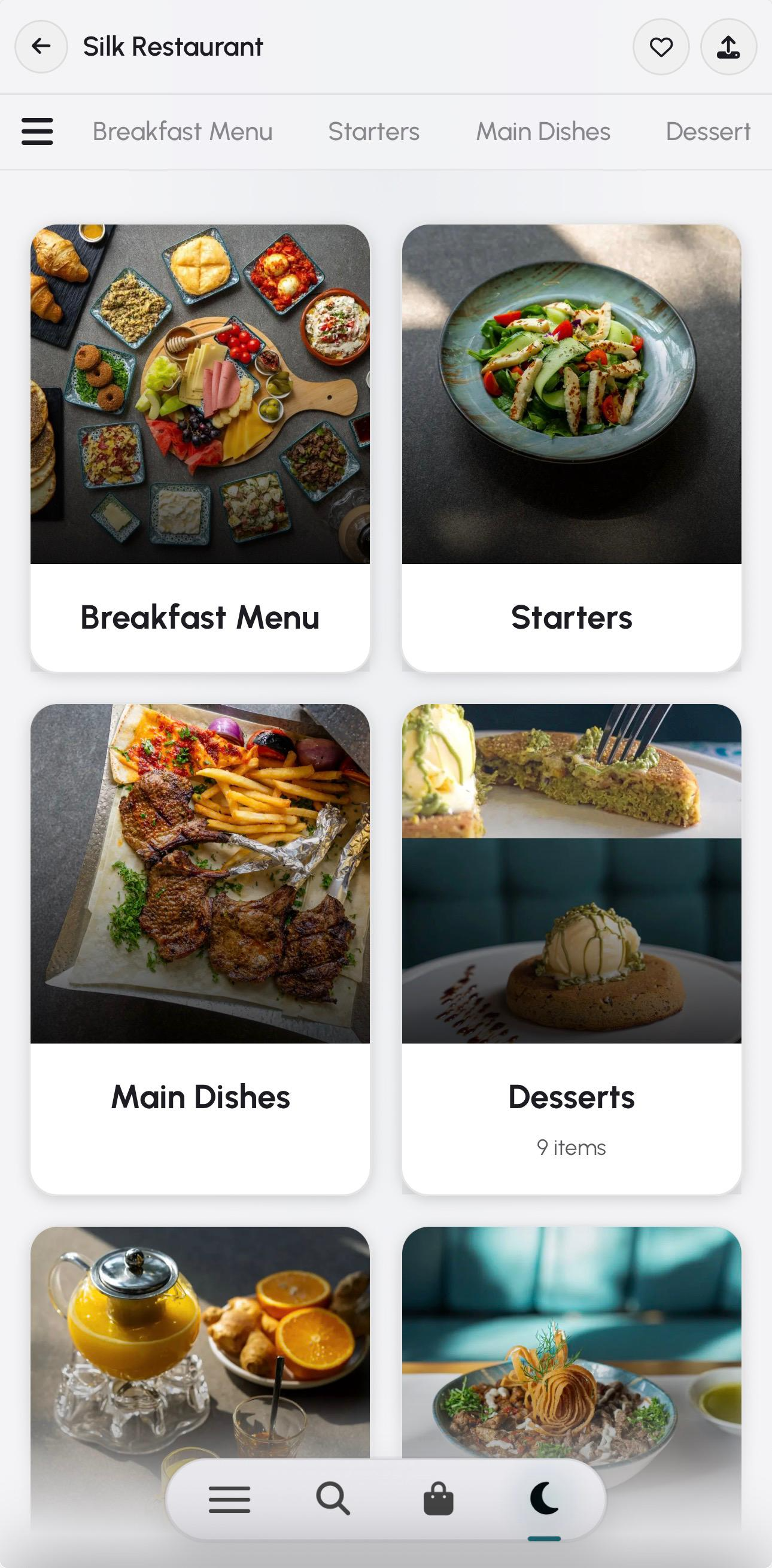Screen dimensions: 772x1568
Task: View the Main Dishes card
Action: (x=200, y=948)
